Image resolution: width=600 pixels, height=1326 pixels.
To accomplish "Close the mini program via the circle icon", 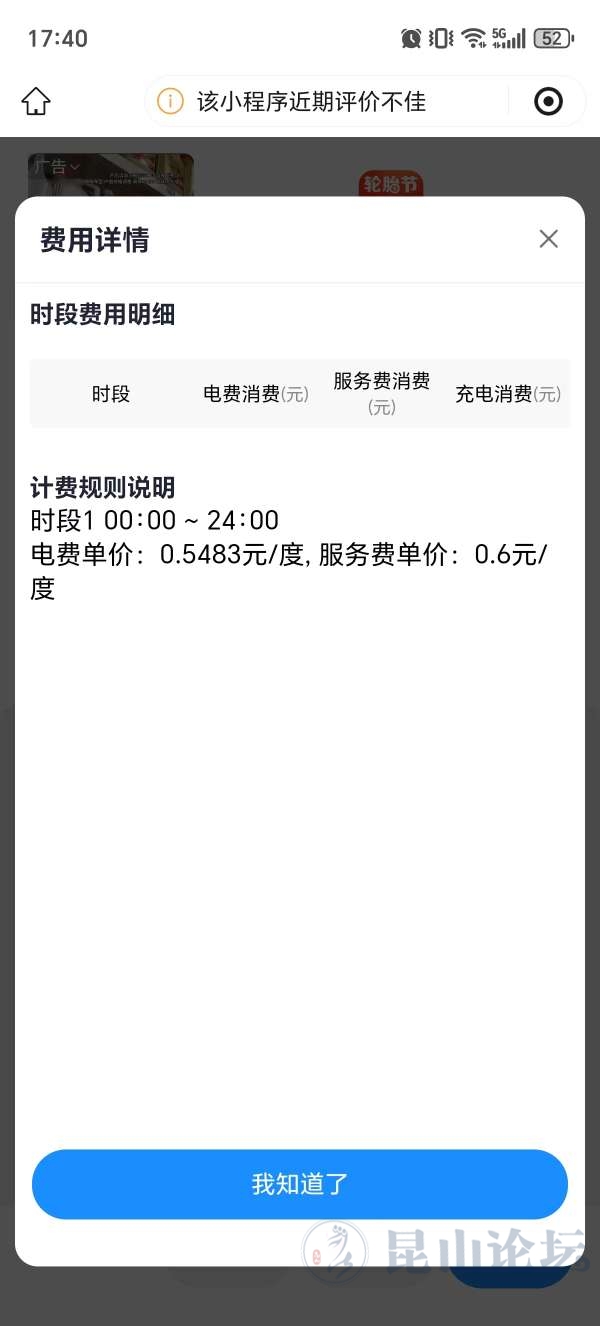I will click(548, 101).
